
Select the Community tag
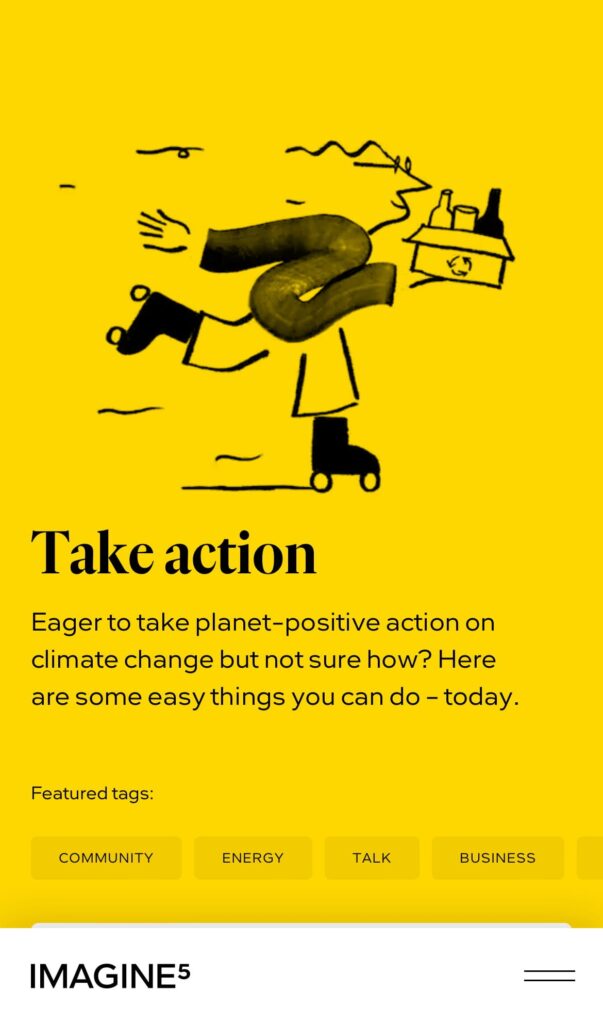tap(106, 858)
